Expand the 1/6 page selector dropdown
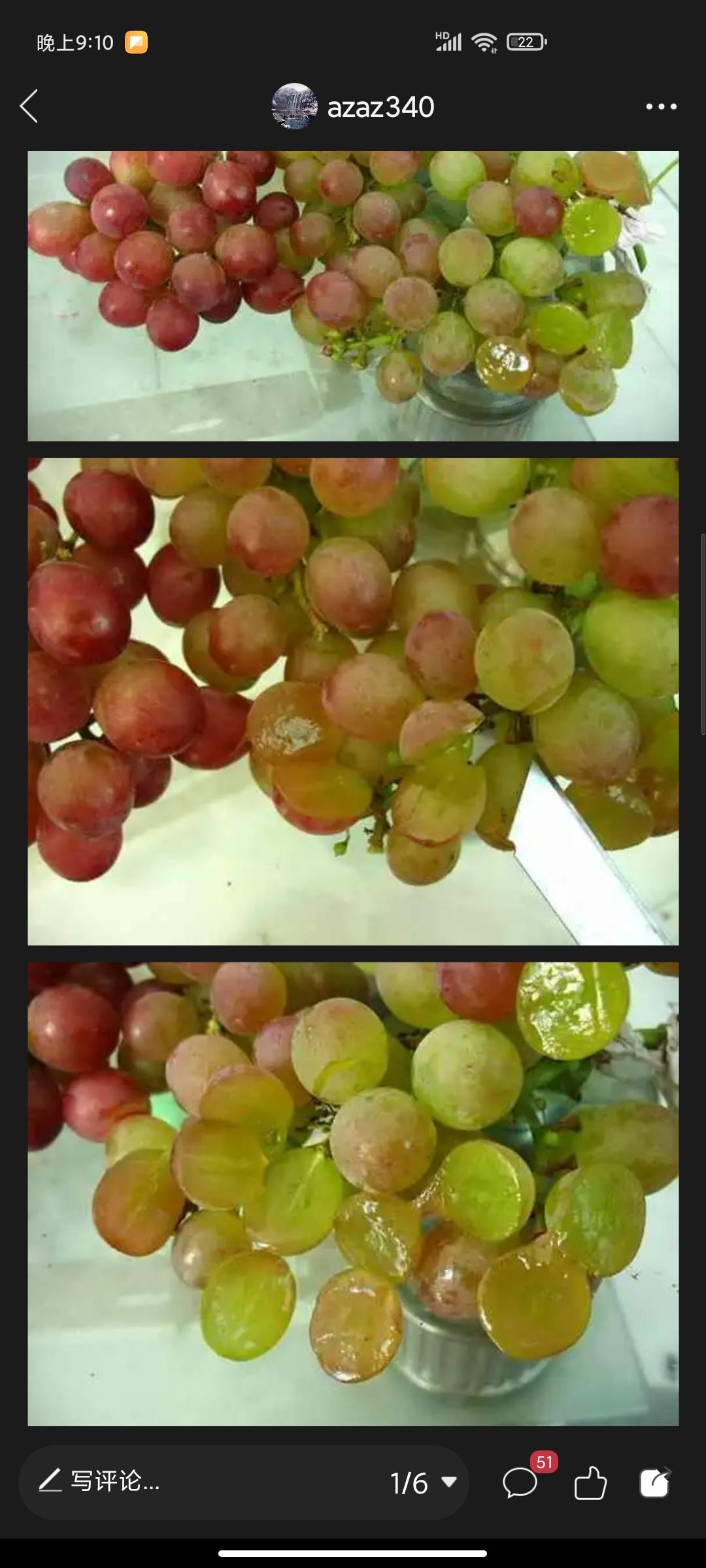Image resolution: width=706 pixels, height=1568 pixels. (423, 1482)
